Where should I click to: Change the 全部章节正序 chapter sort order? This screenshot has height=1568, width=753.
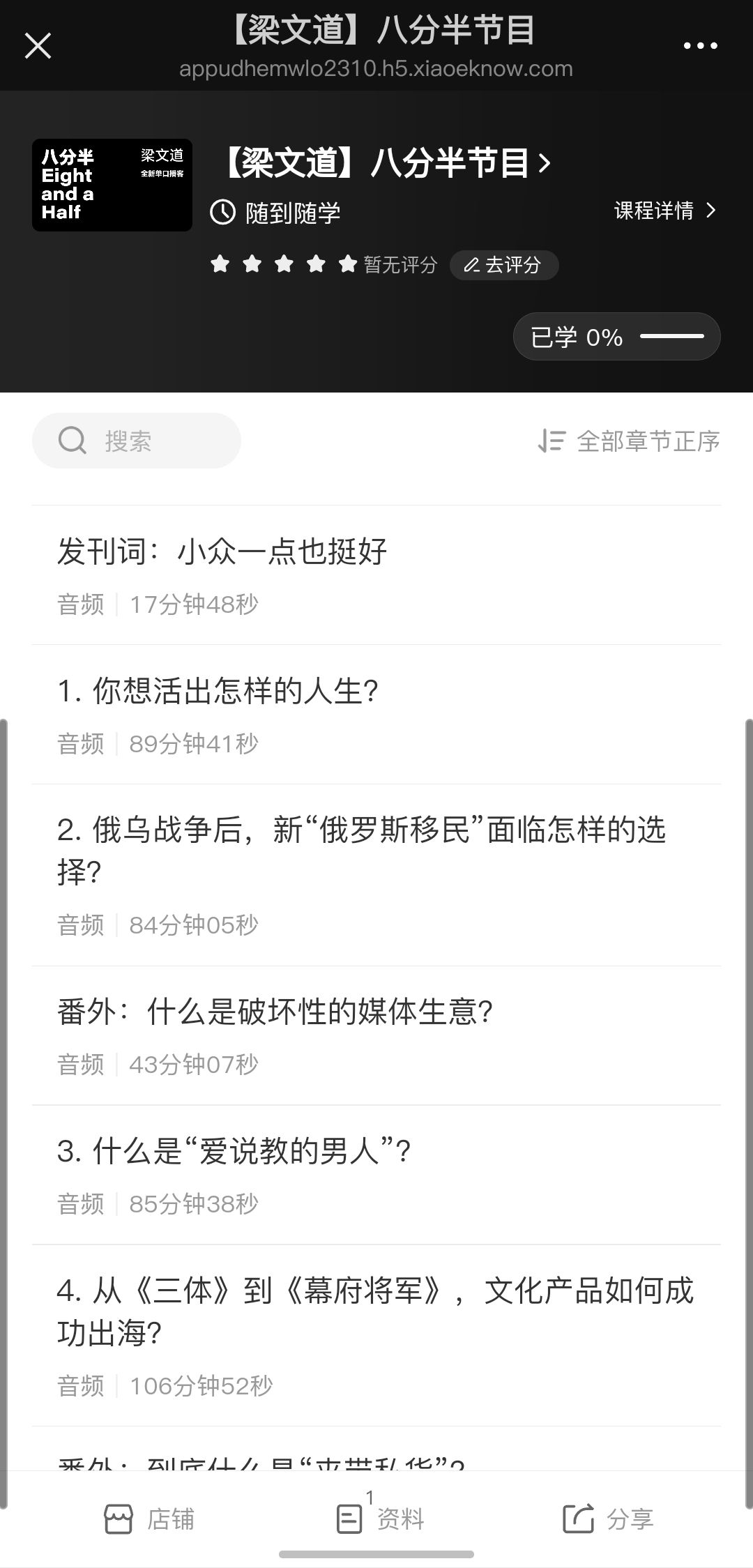629,441
